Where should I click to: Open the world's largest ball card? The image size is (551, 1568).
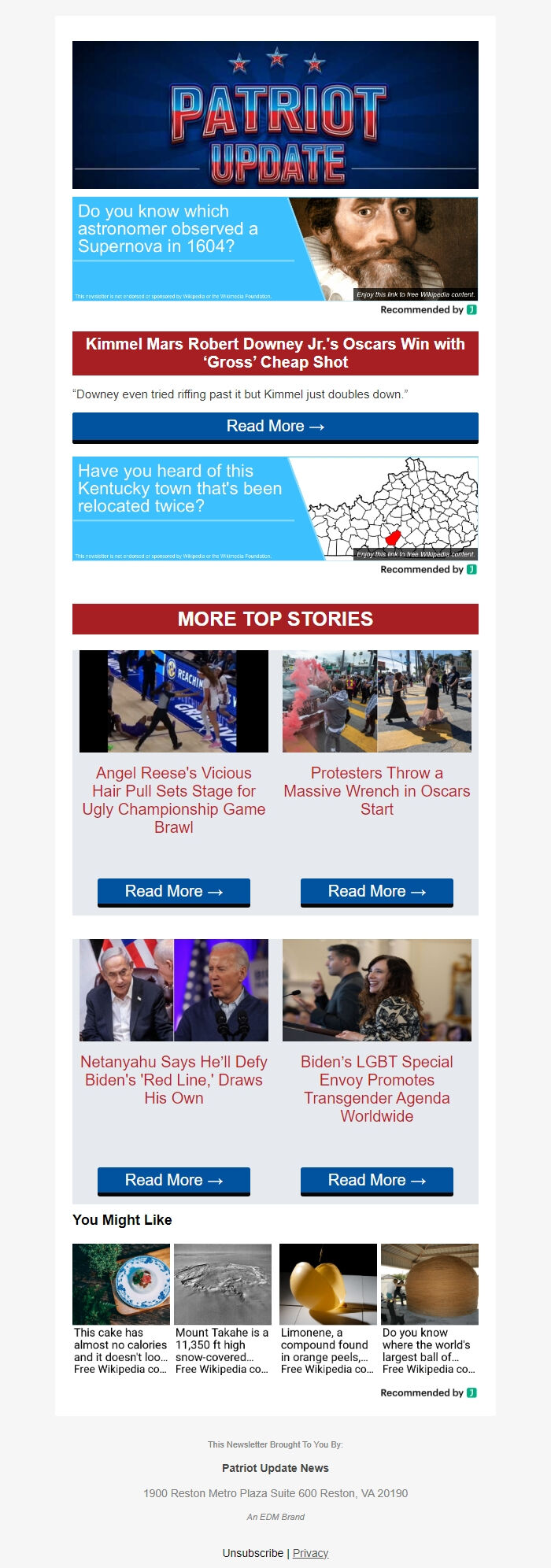(x=429, y=1308)
